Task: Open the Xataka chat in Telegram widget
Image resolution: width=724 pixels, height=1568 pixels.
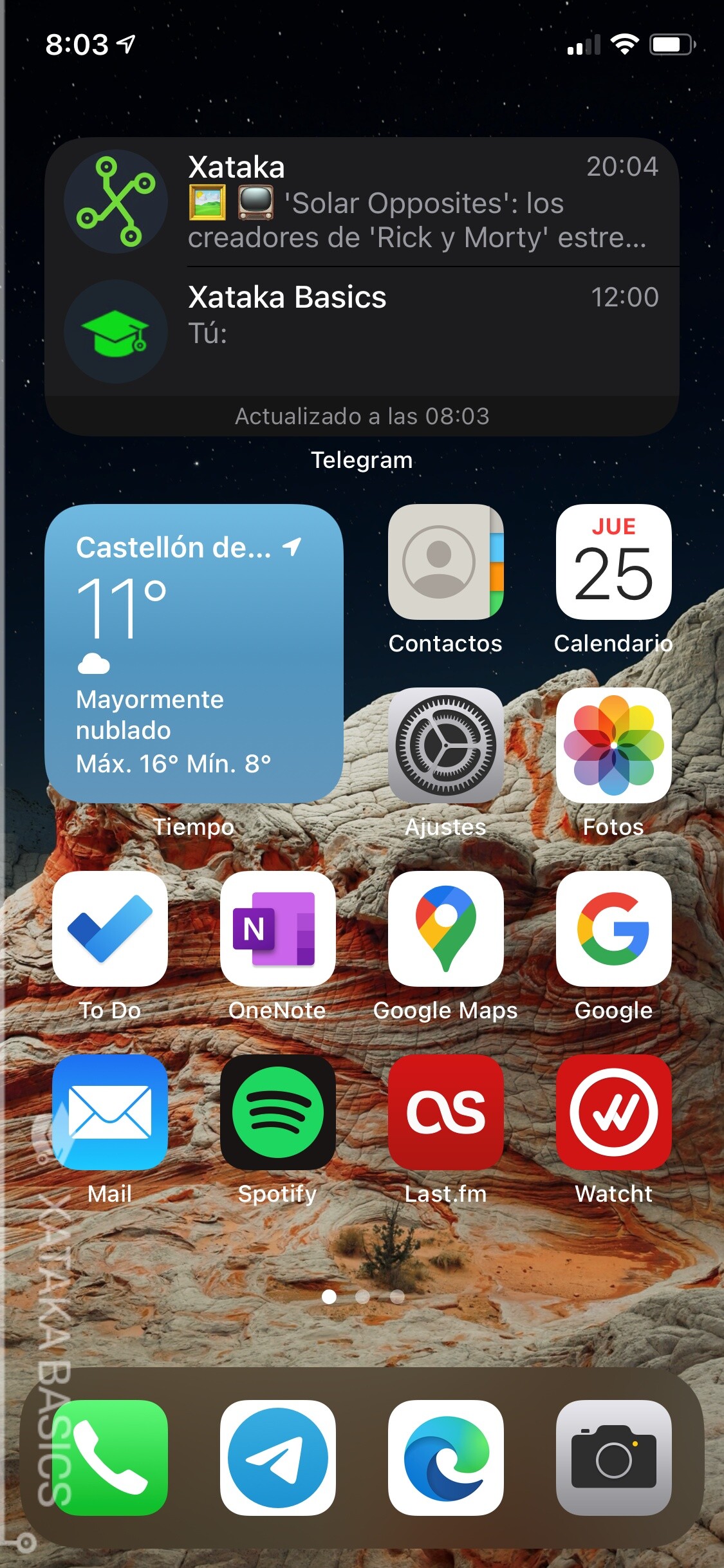Action: (x=362, y=202)
